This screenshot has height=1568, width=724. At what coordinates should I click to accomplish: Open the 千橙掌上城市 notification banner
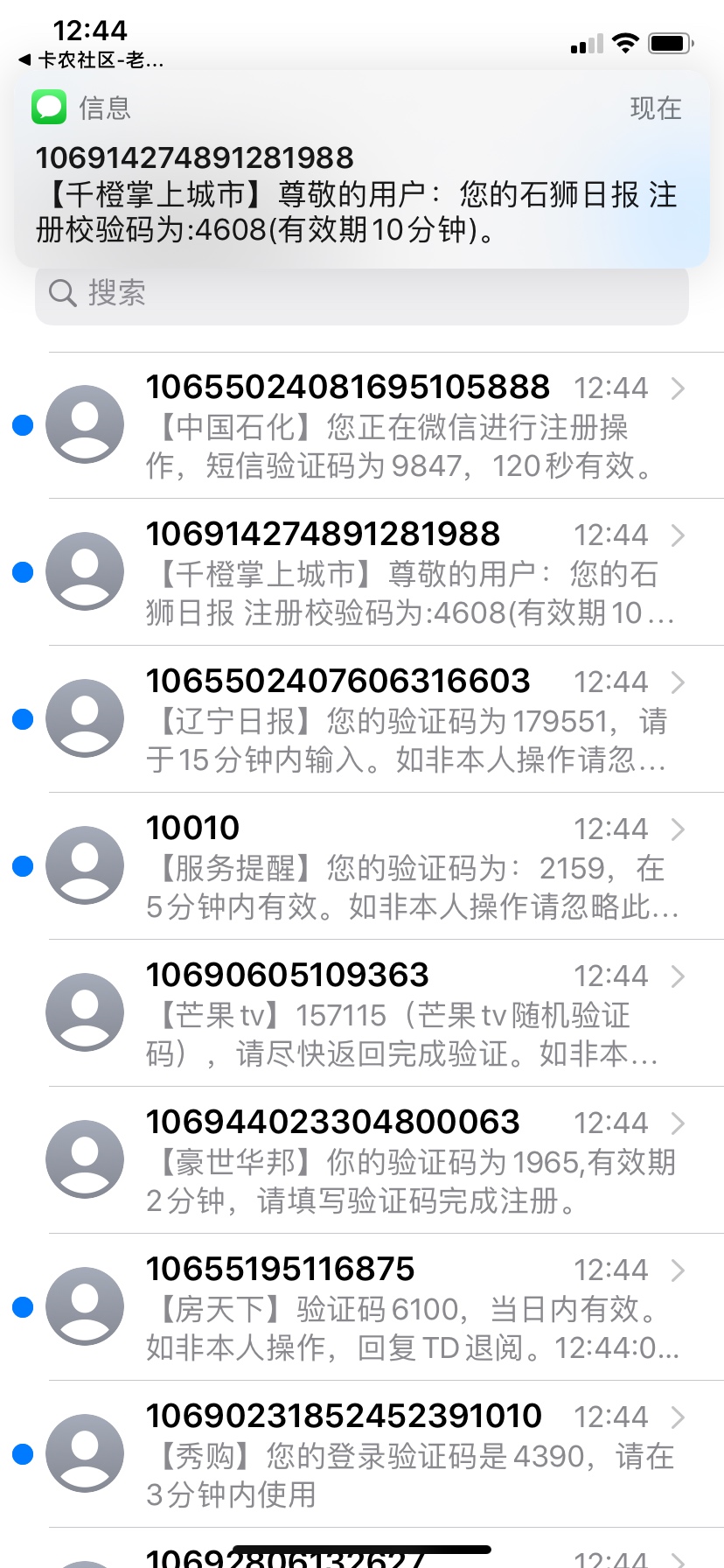tap(361, 169)
